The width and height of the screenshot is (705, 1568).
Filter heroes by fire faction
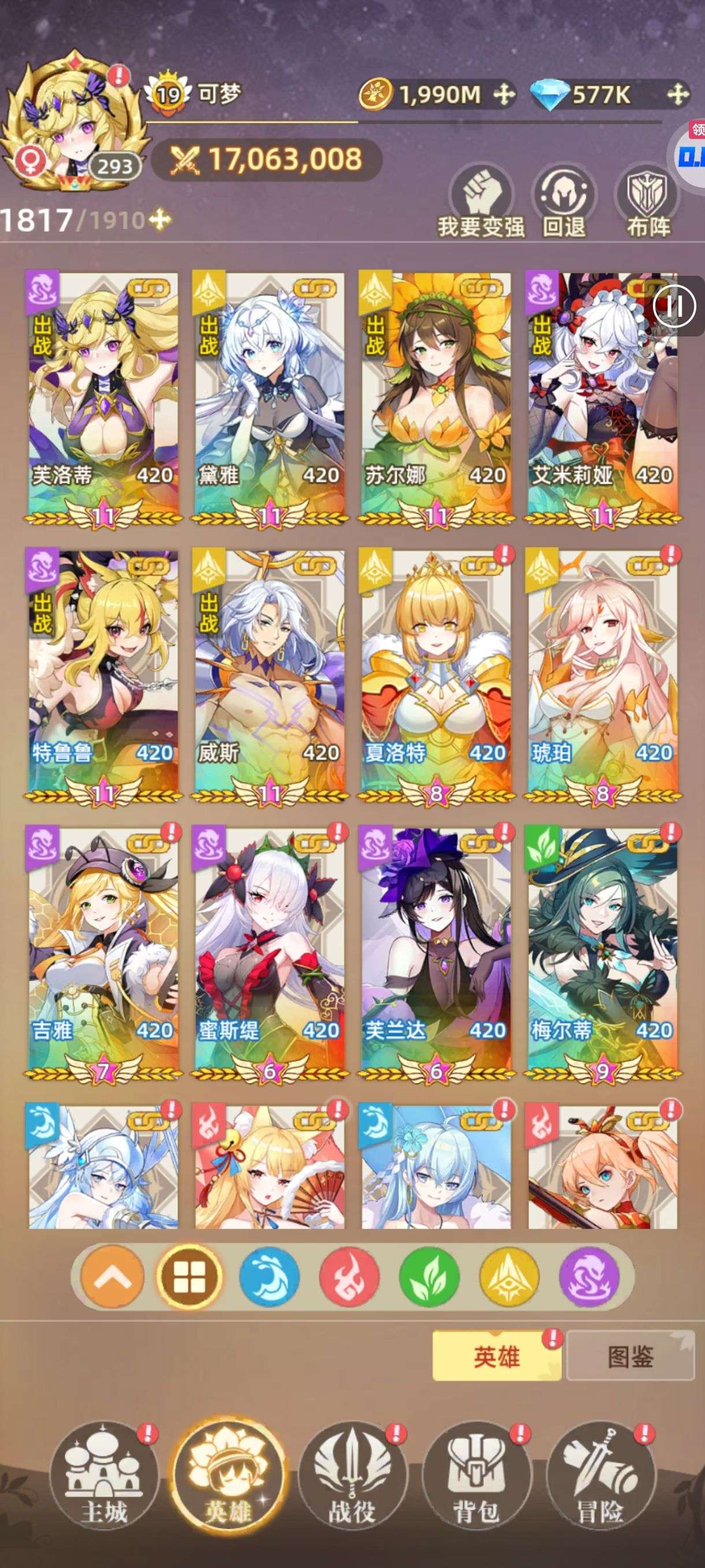point(349,1277)
